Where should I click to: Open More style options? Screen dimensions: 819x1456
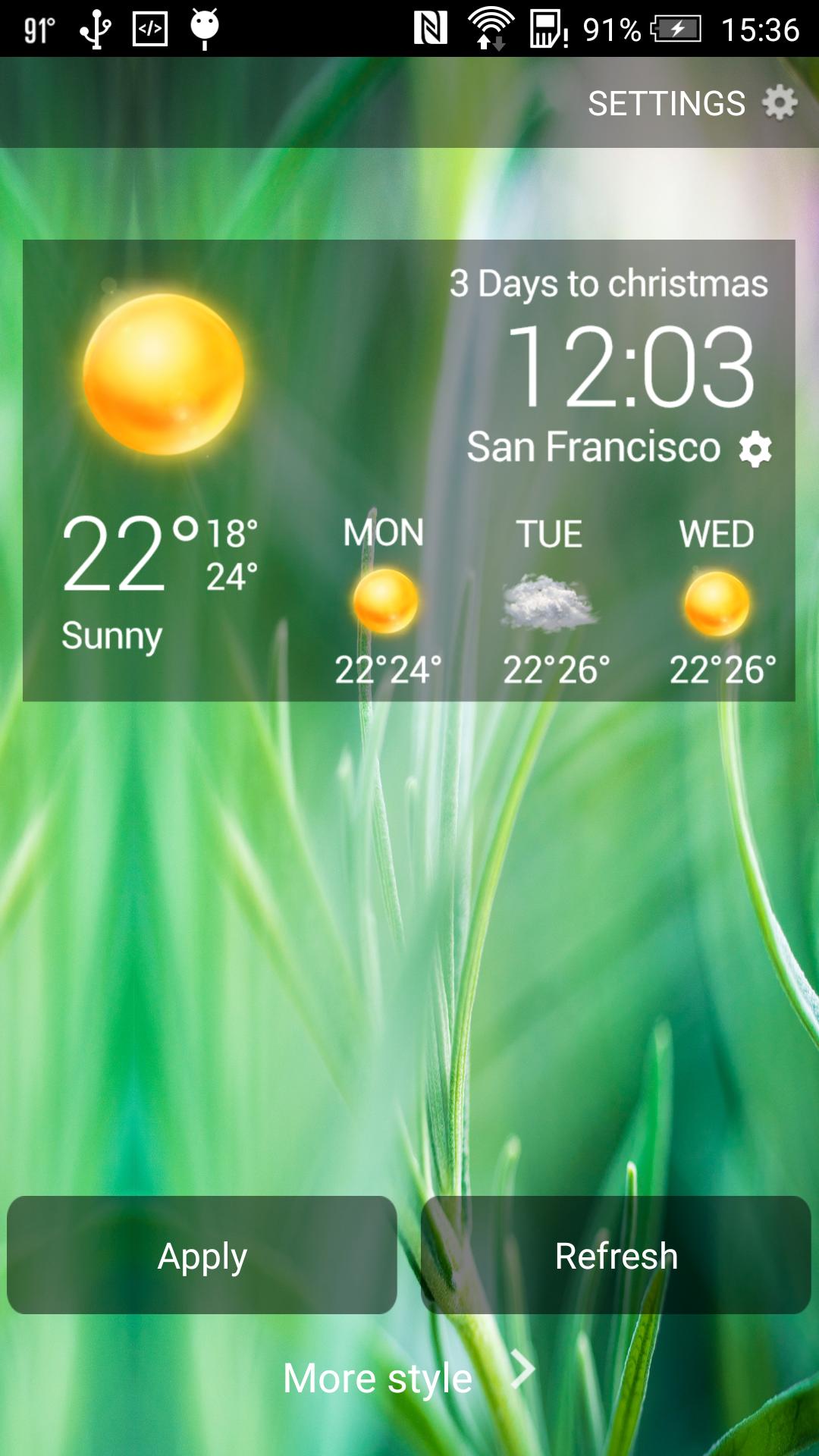coord(408,1377)
